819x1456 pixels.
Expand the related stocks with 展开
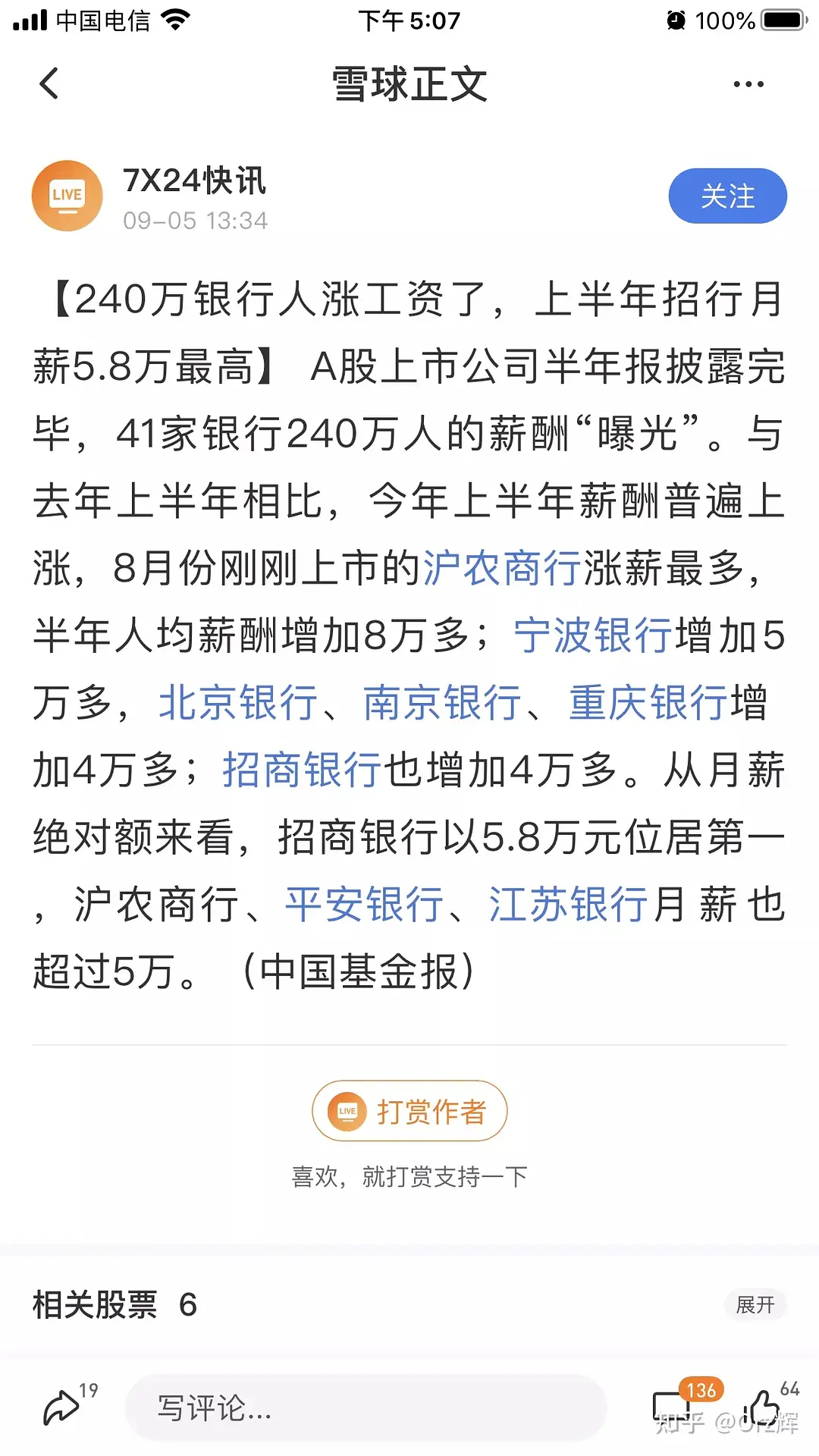[755, 1305]
